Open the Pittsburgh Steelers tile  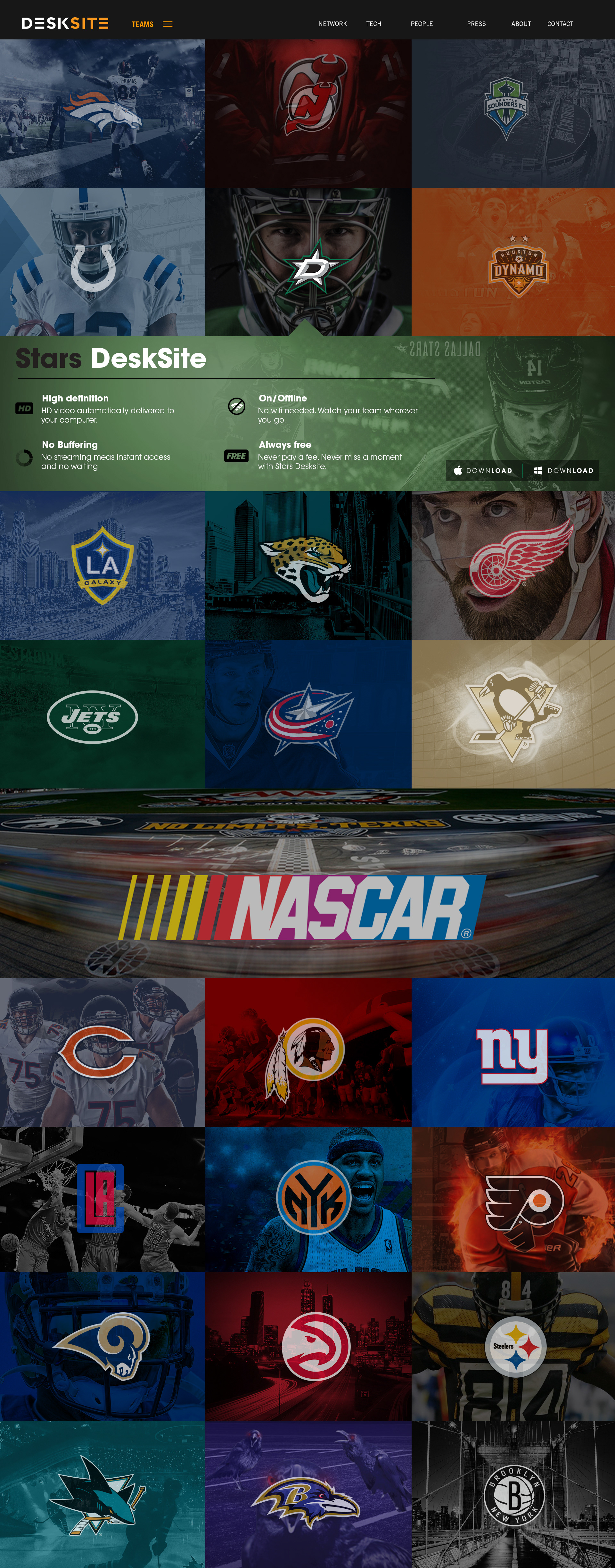pos(513,1346)
